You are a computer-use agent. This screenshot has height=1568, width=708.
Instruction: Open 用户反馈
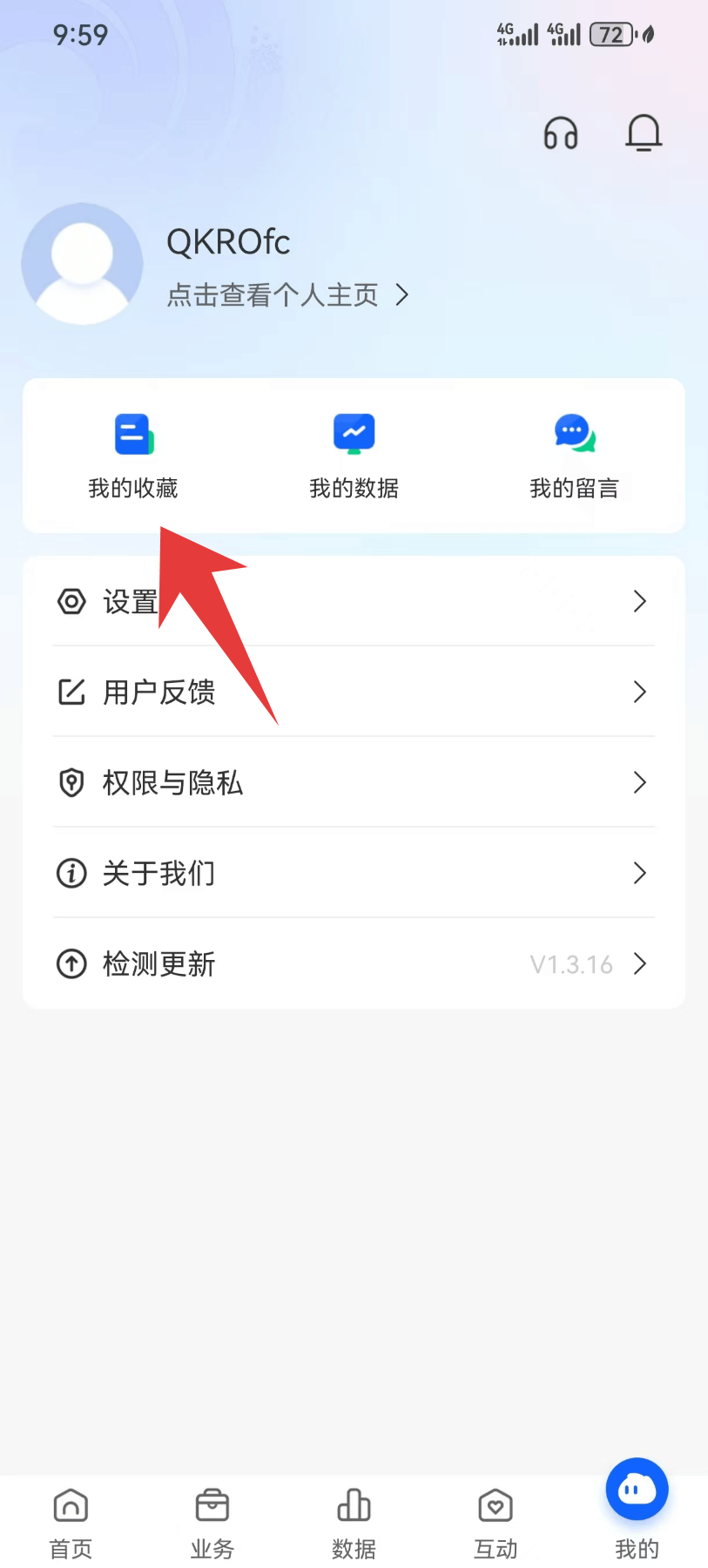click(354, 692)
